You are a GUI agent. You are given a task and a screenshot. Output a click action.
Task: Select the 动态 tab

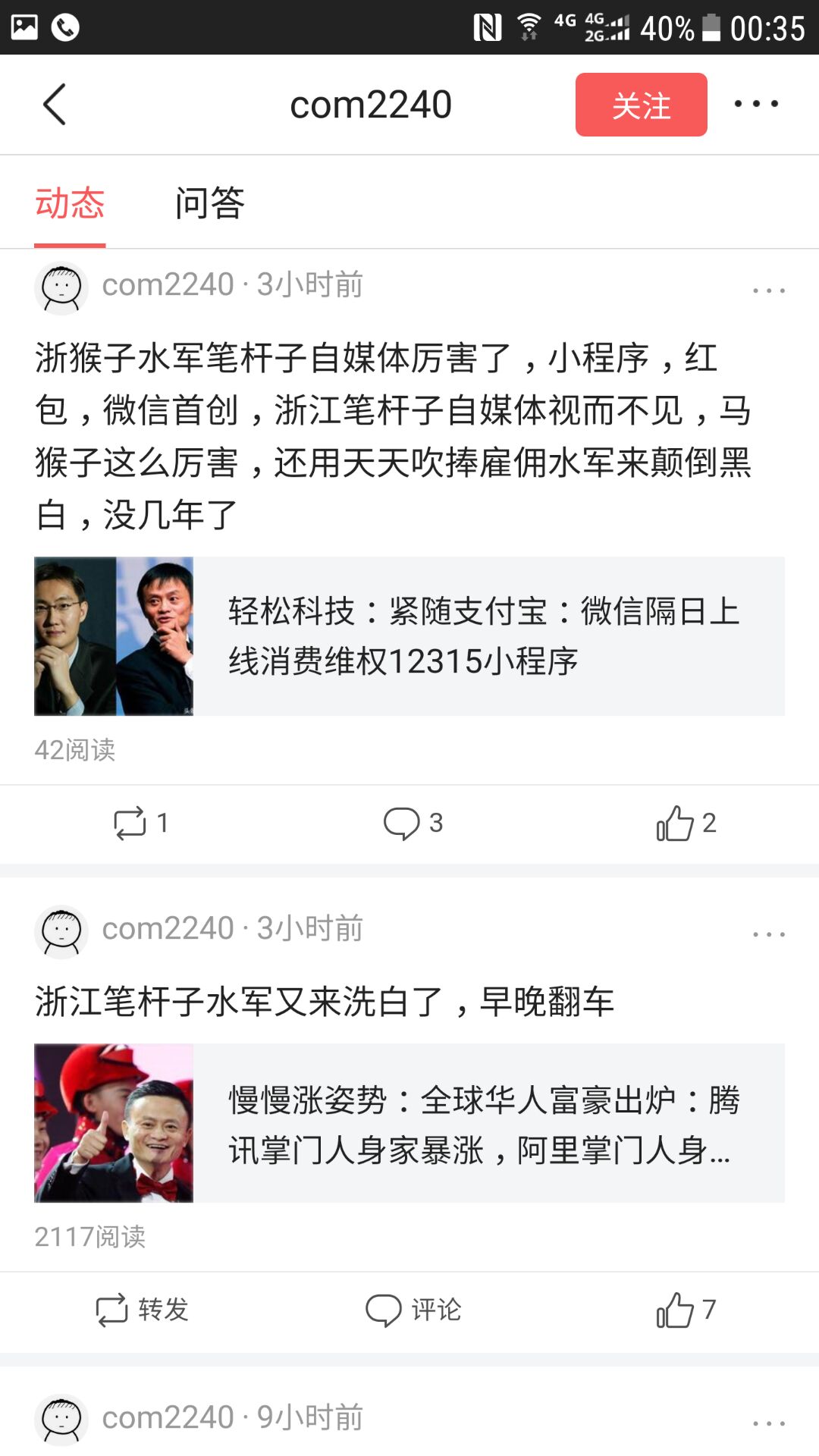click(x=69, y=202)
